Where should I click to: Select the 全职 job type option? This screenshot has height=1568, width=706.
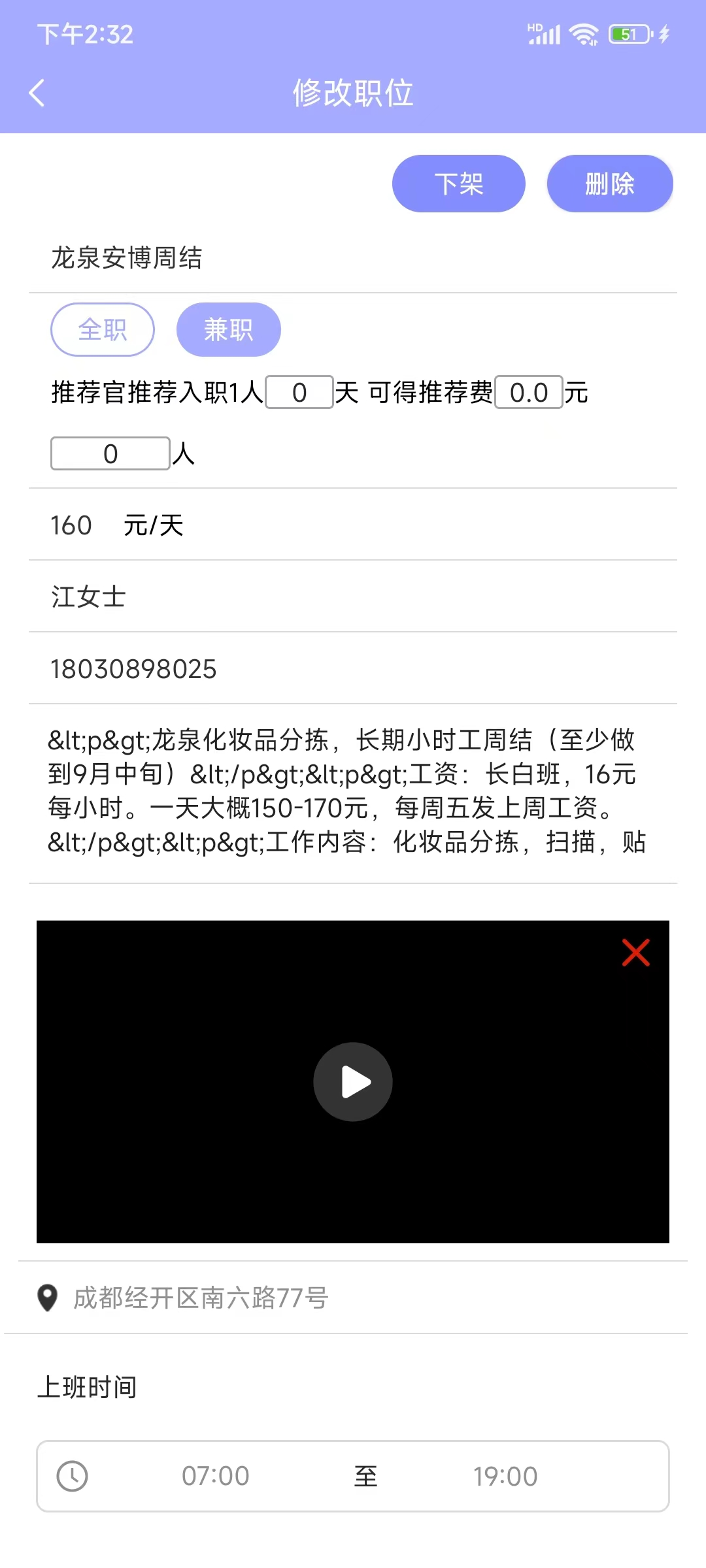point(102,329)
